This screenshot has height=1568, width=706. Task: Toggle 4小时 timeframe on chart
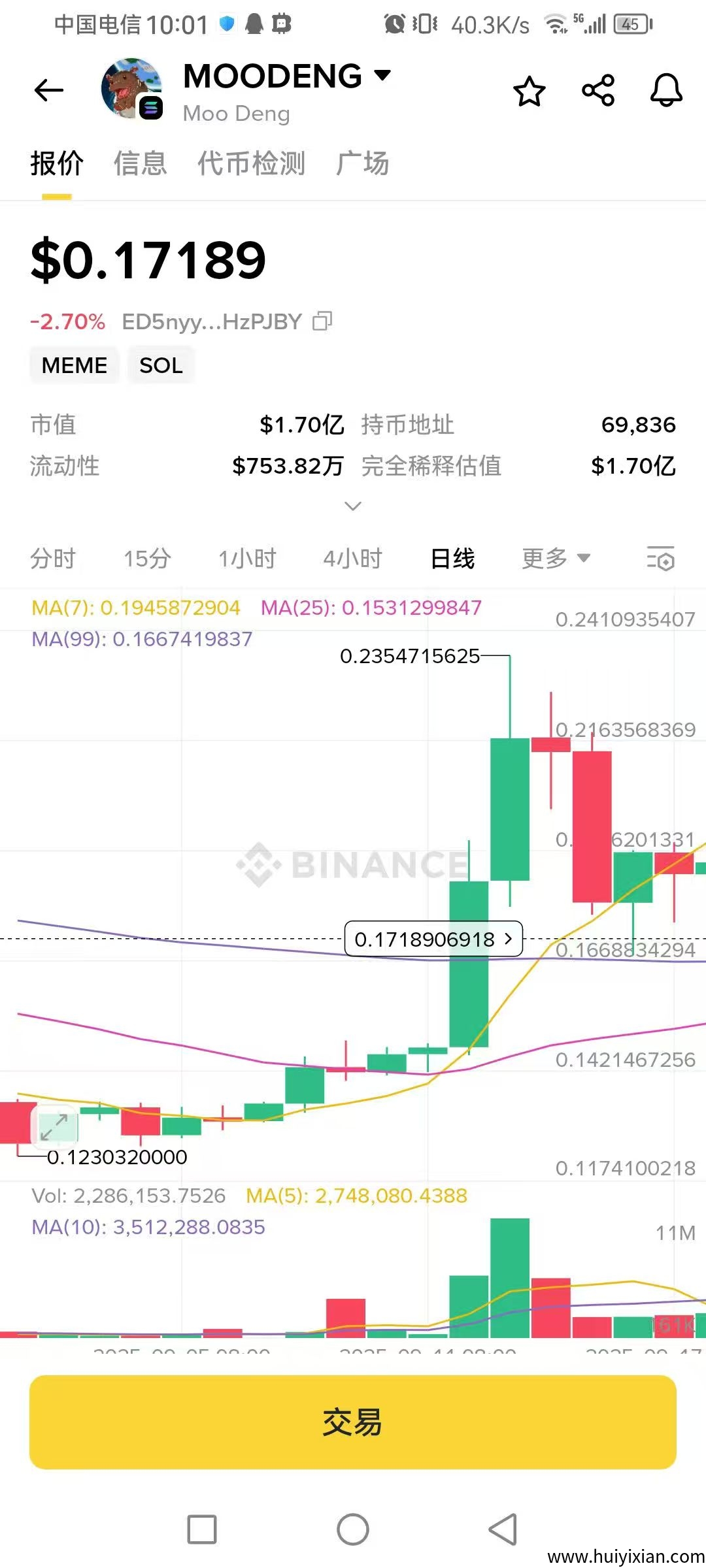pyautogui.click(x=352, y=559)
